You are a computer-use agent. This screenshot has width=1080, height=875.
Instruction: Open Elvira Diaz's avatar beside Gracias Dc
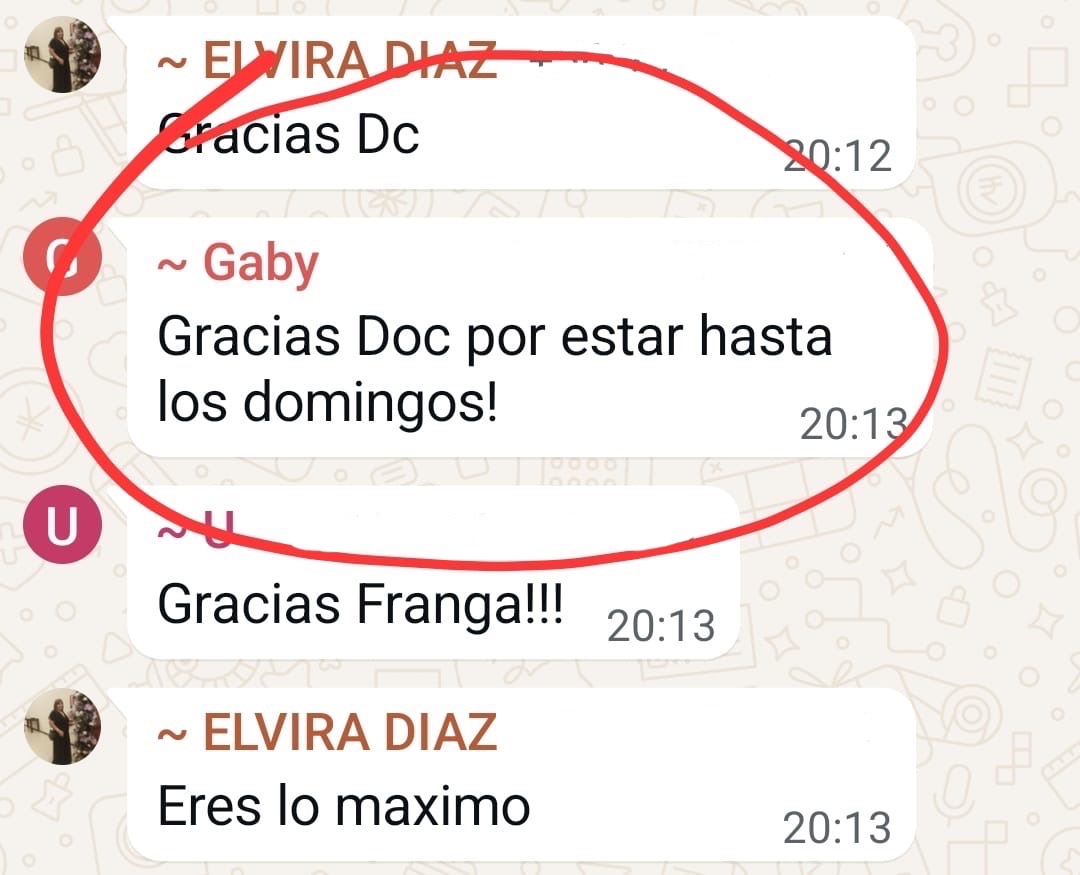(x=61, y=56)
